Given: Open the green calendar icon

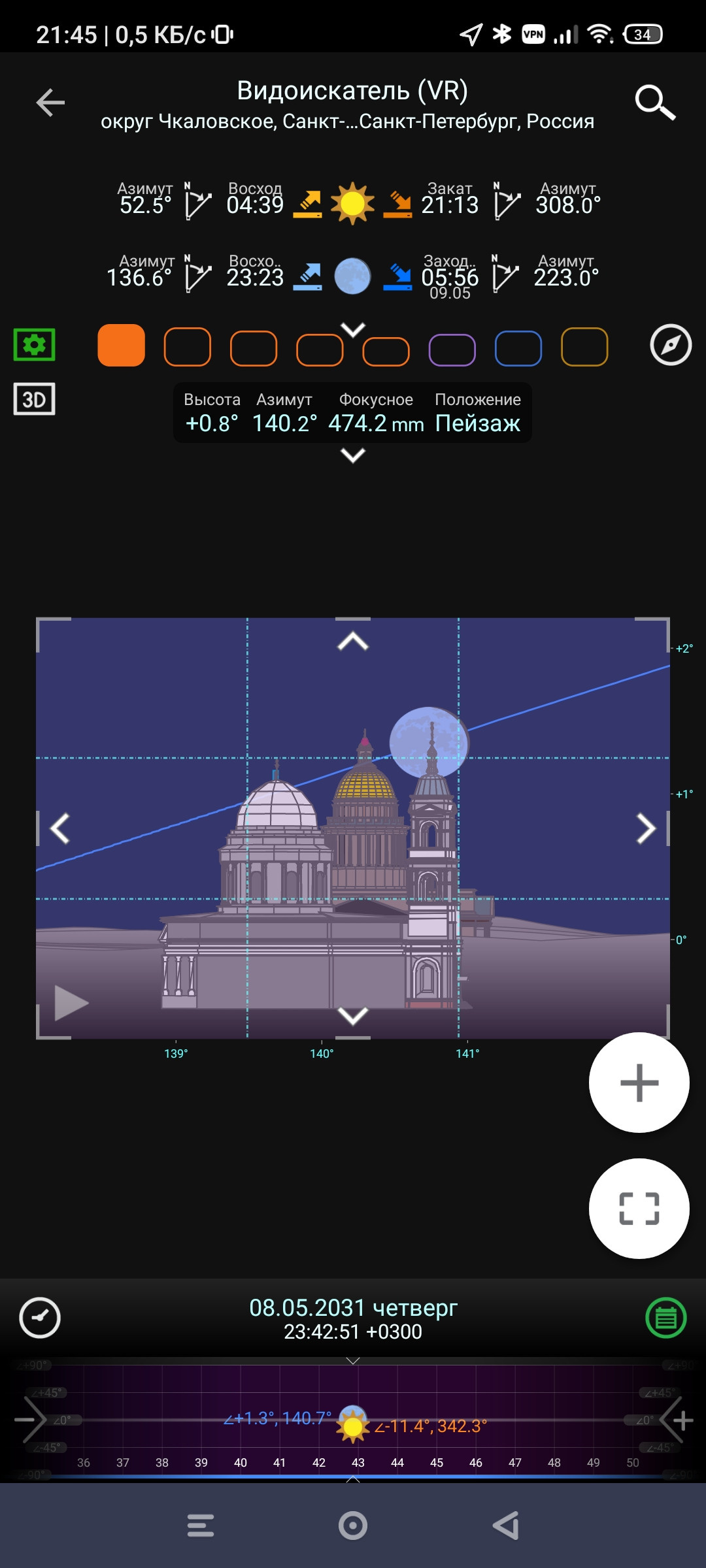Looking at the screenshot, I should (665, 1318).
